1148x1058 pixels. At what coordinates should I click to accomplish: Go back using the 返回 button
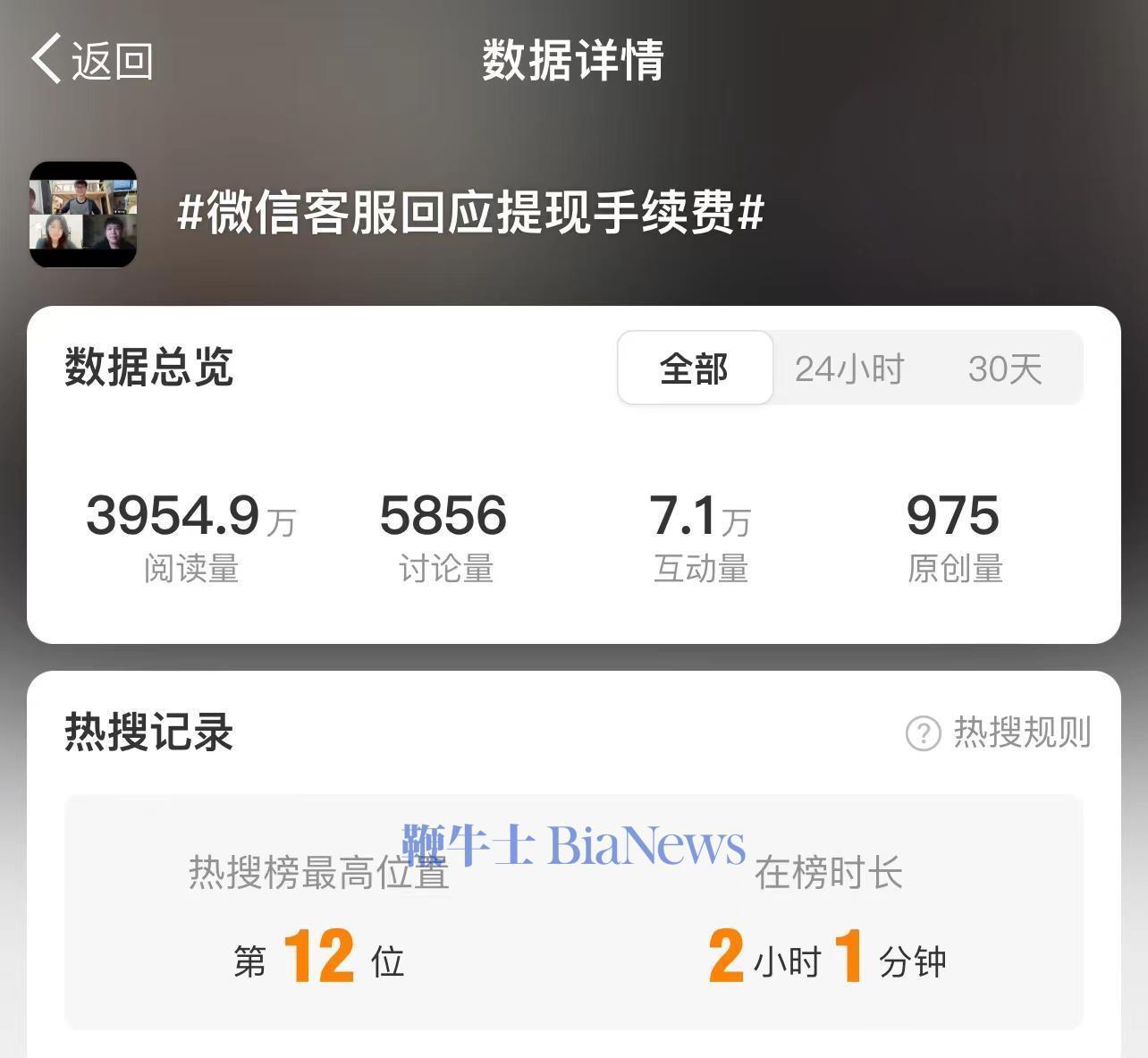click(91, 61)
